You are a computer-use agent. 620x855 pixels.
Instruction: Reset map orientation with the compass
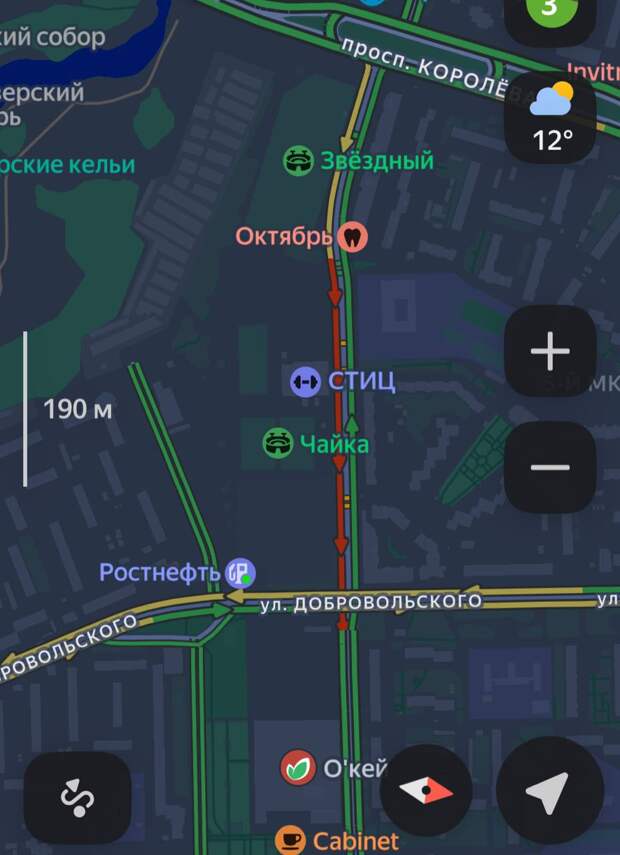(426, 791)
